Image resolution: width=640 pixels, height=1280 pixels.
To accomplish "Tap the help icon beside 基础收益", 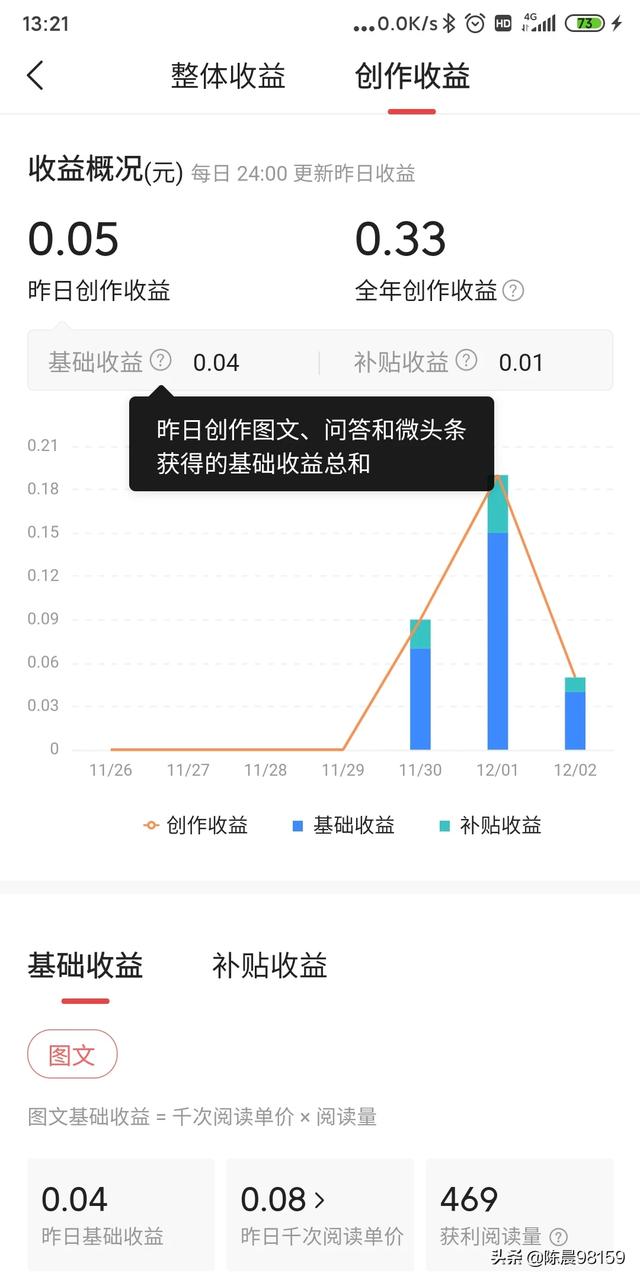I will coord(161,360).
